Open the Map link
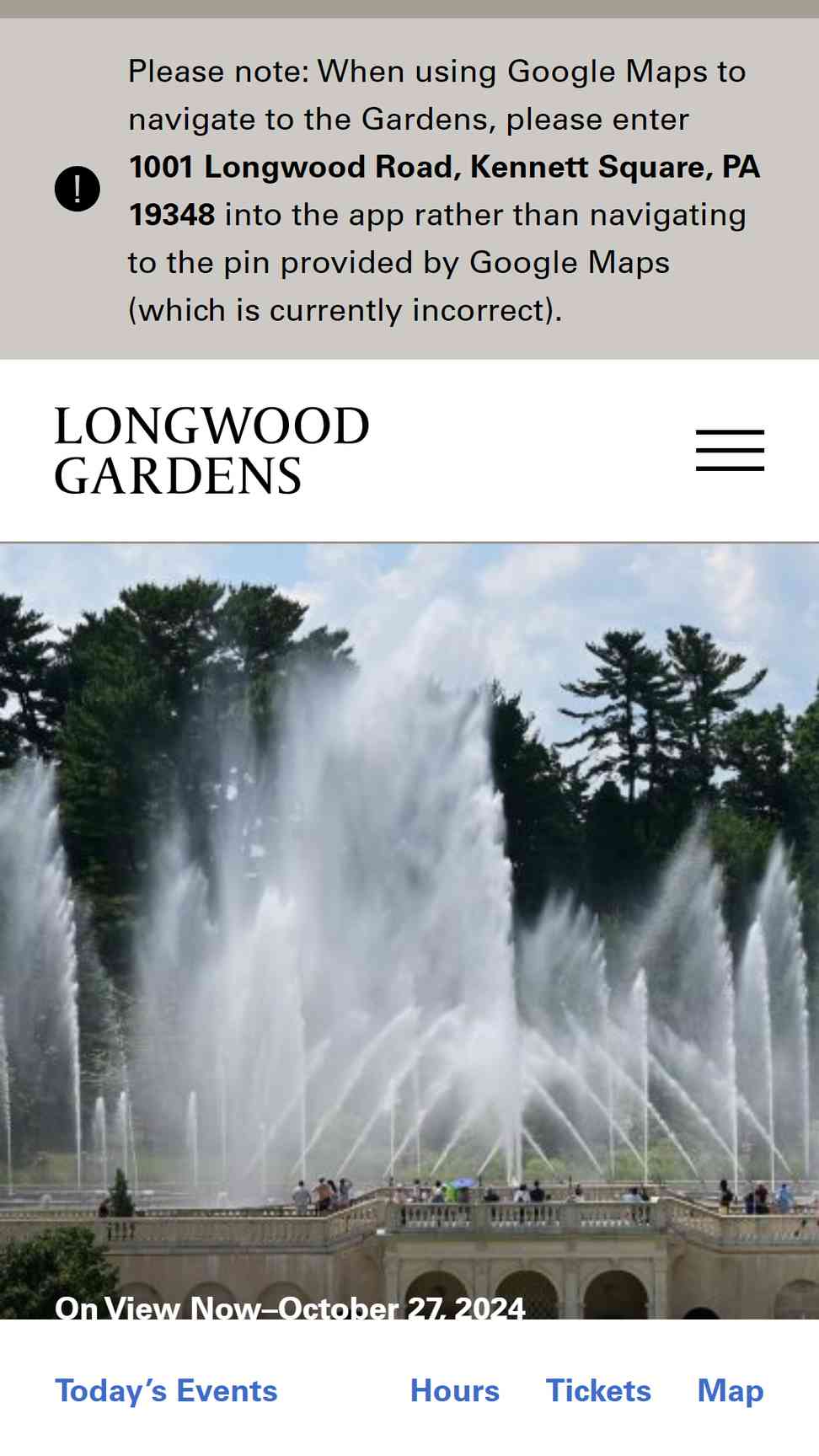Screen dimensions: 819x1456 [731, 1390]
